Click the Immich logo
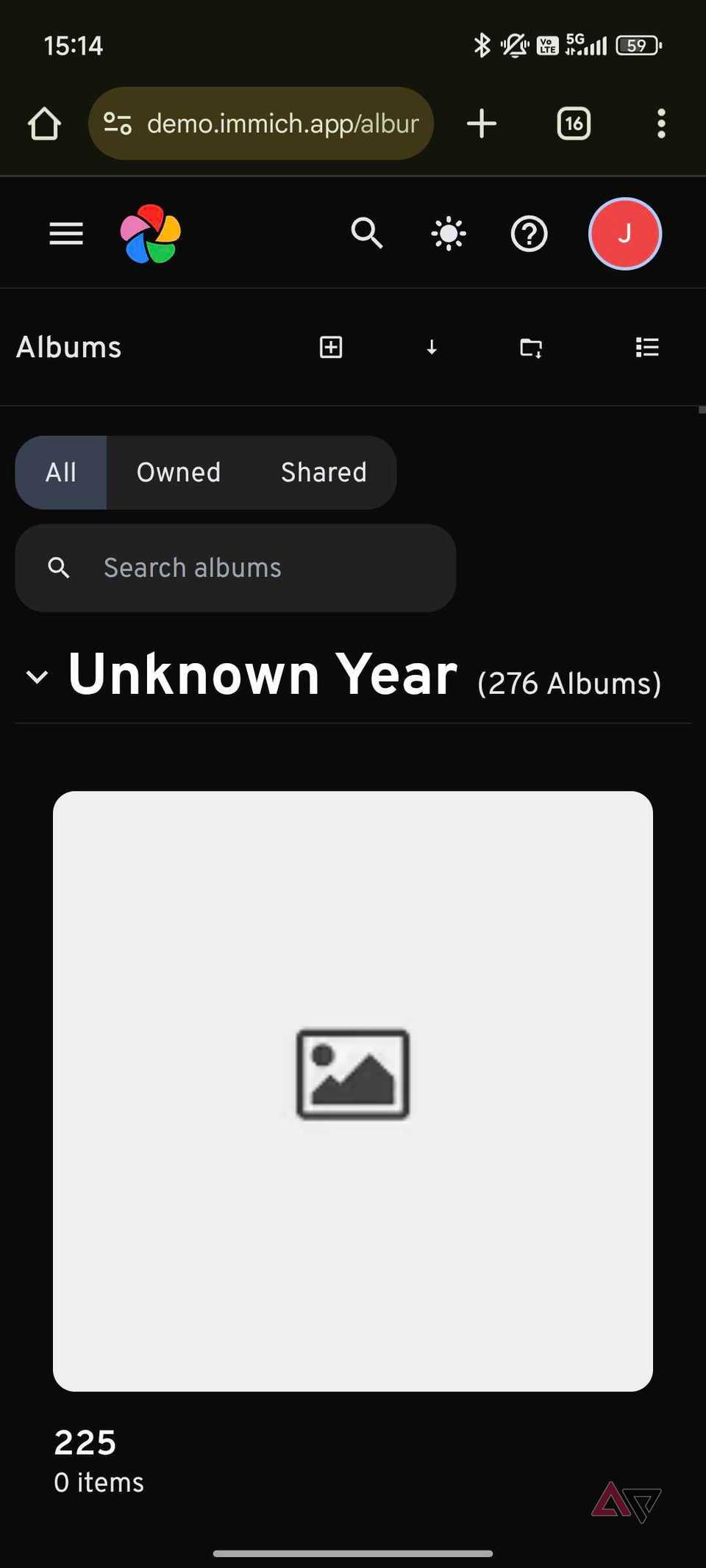 click(149, 234)
